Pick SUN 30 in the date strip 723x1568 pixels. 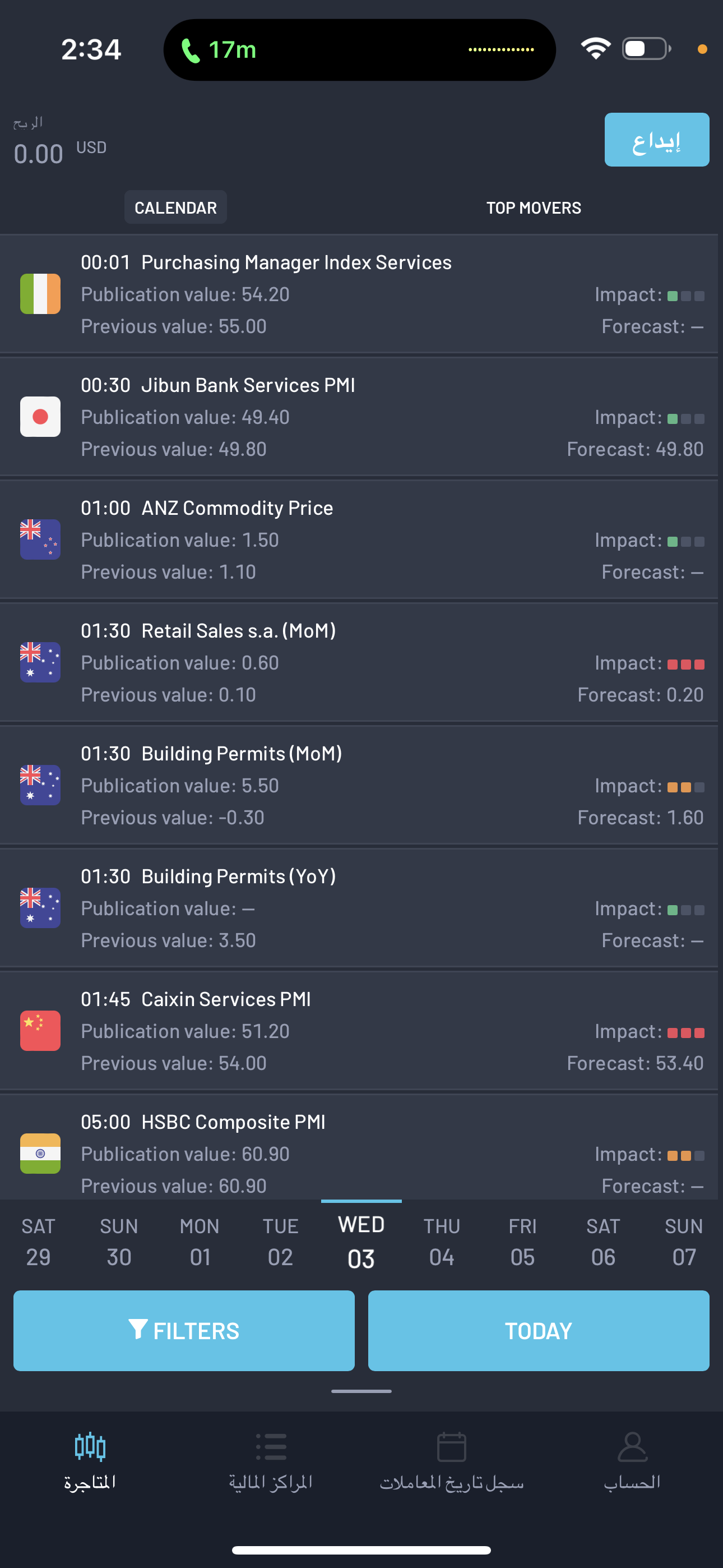click(119, 1242)
